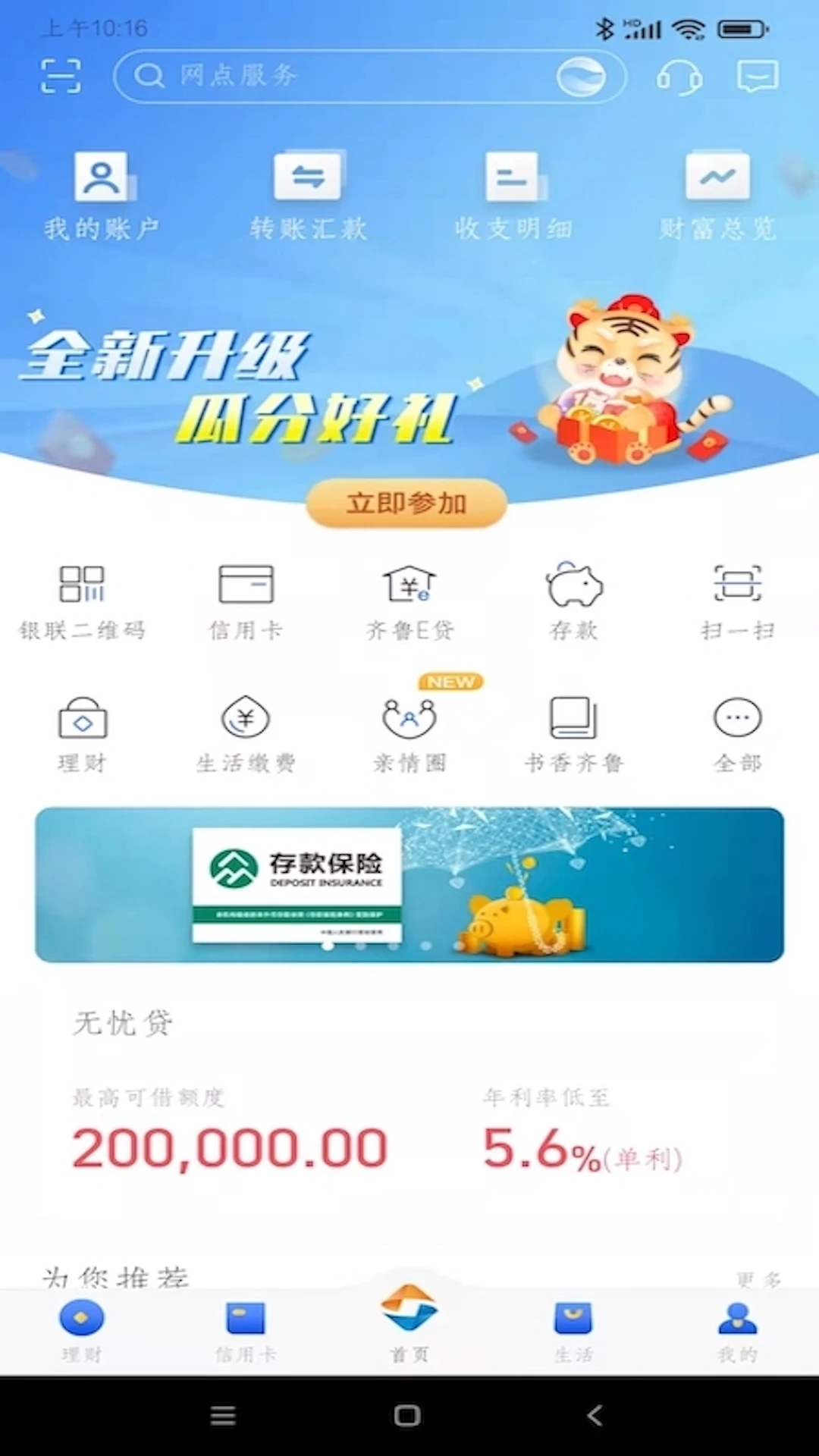The width and height of the screenshot is (819, 1456).
Task: Show 全部 services
Action: tap(737, 734)
